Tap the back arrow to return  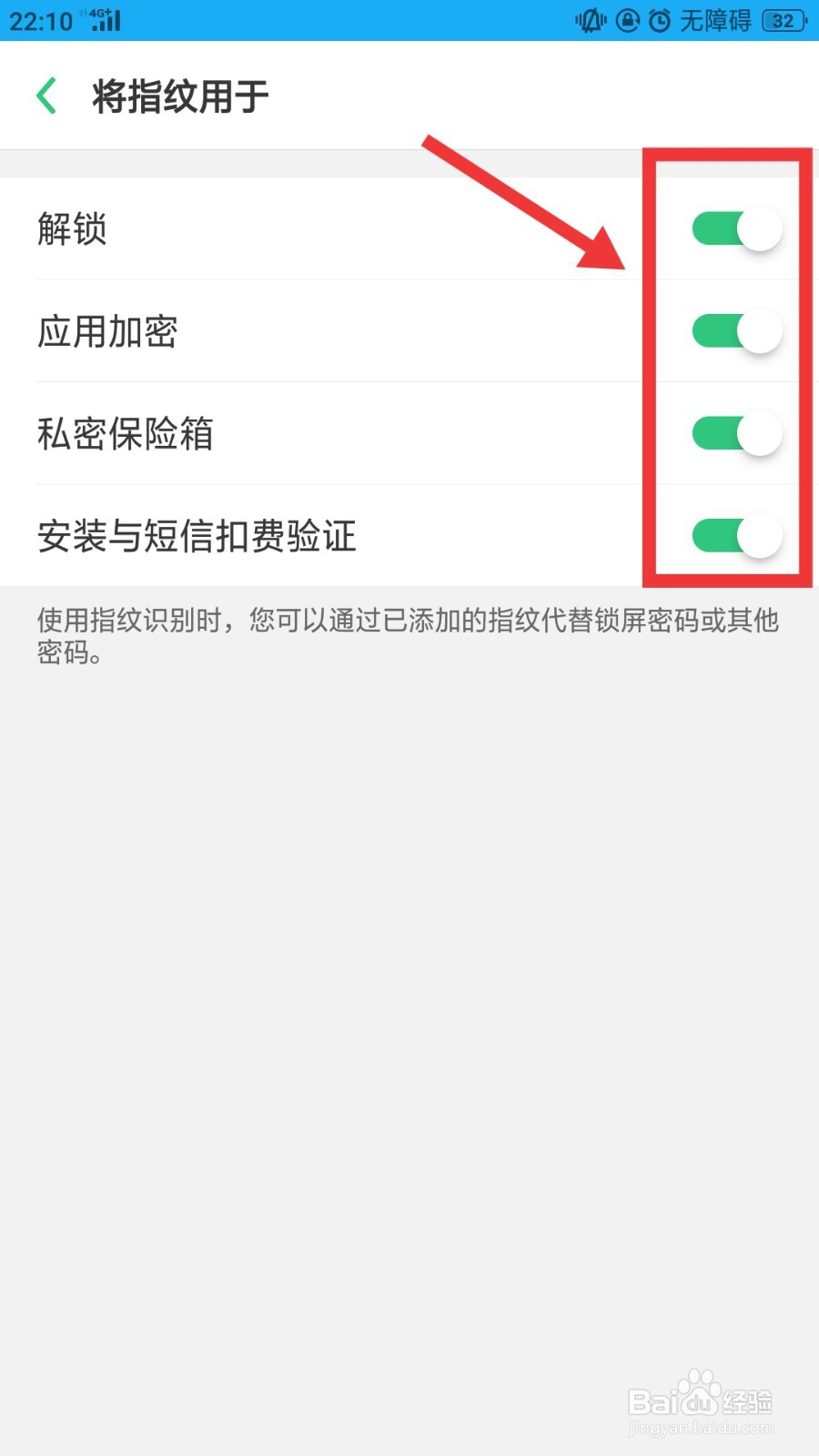coord(46,95)
